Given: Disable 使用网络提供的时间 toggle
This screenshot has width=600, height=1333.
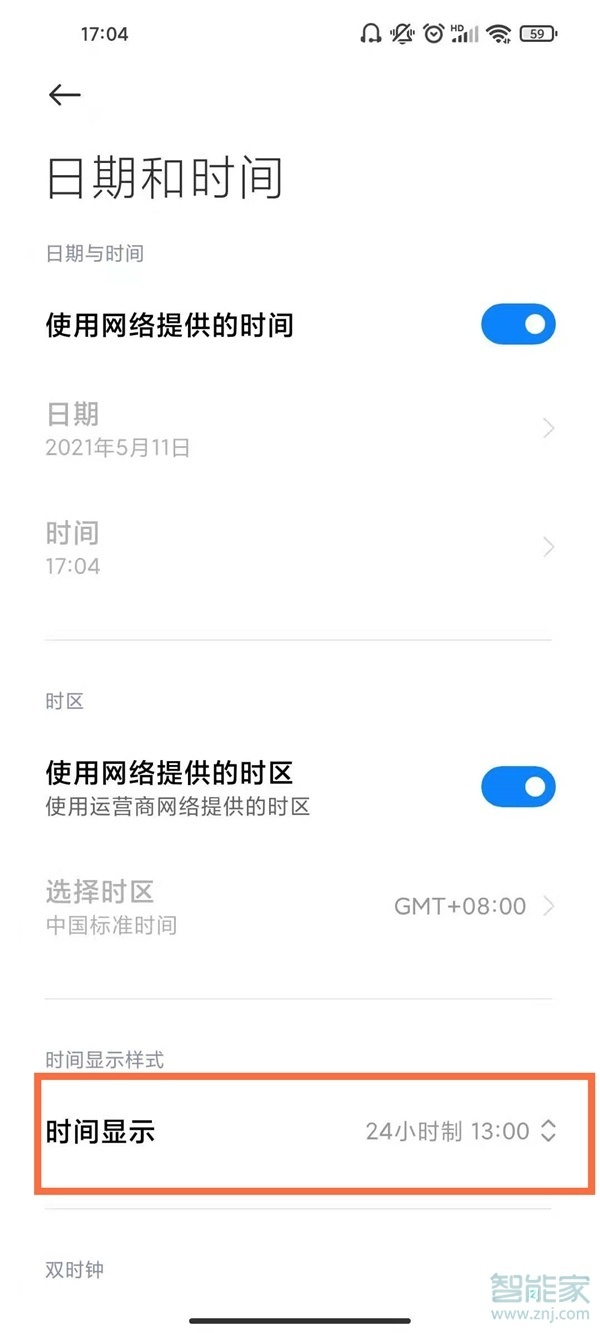Looking at the screenshot, I should 517,325.
